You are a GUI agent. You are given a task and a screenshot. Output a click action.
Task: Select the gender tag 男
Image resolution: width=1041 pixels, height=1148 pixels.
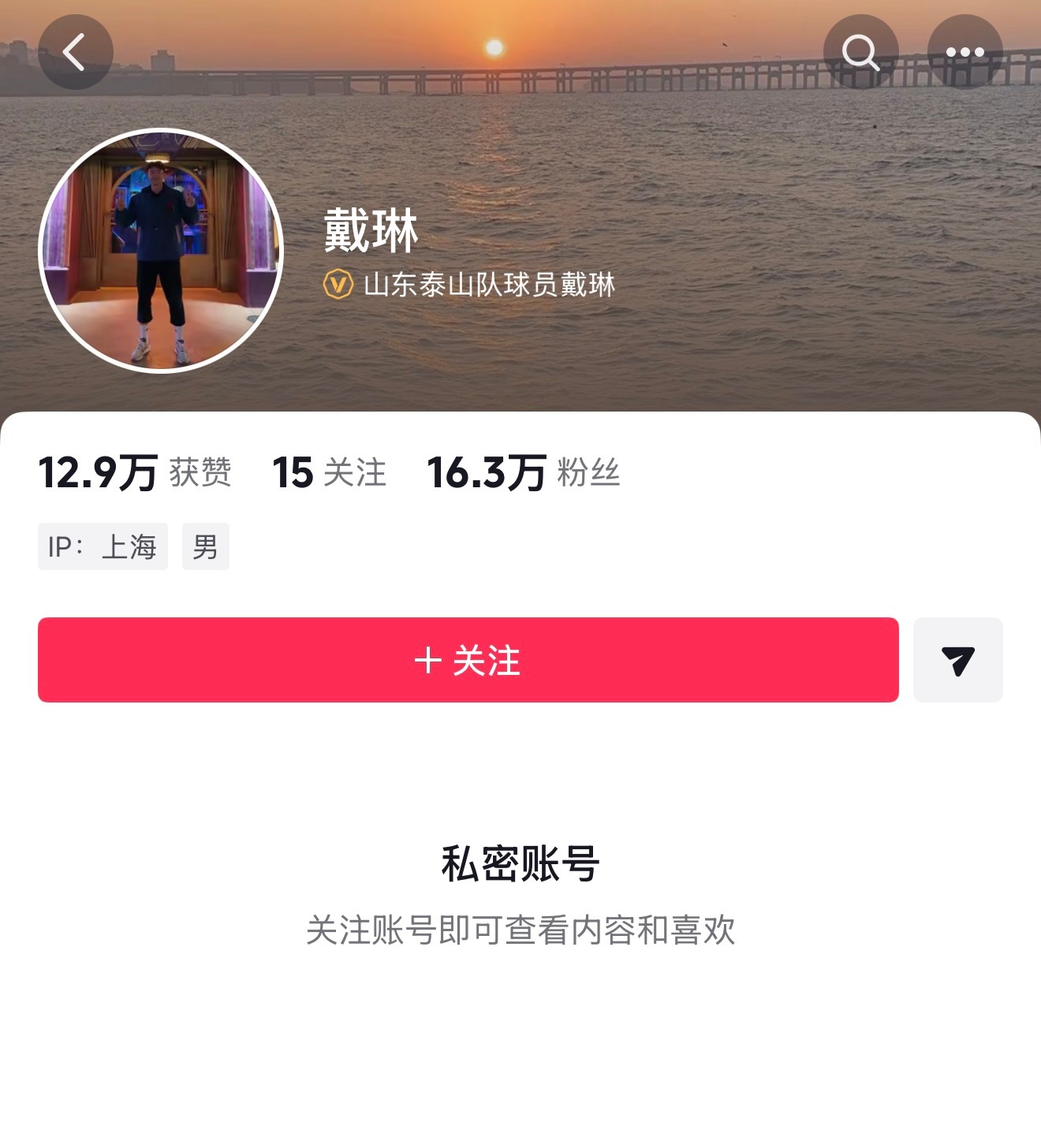[206, 546]
